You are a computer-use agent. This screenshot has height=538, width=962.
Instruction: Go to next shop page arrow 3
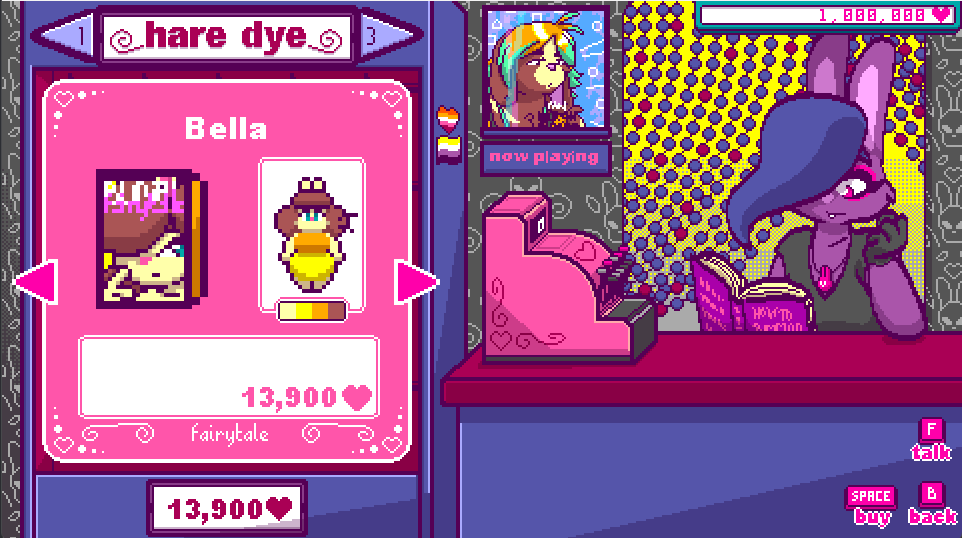[381, 37]
